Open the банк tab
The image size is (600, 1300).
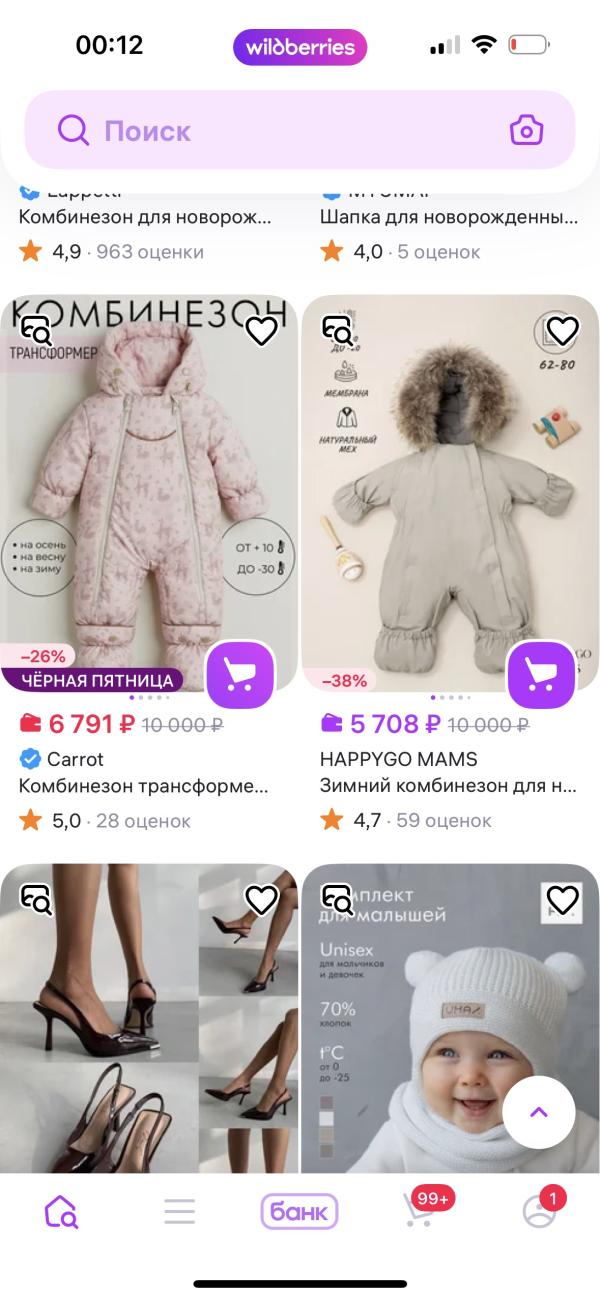click(x=300, y=1212)
